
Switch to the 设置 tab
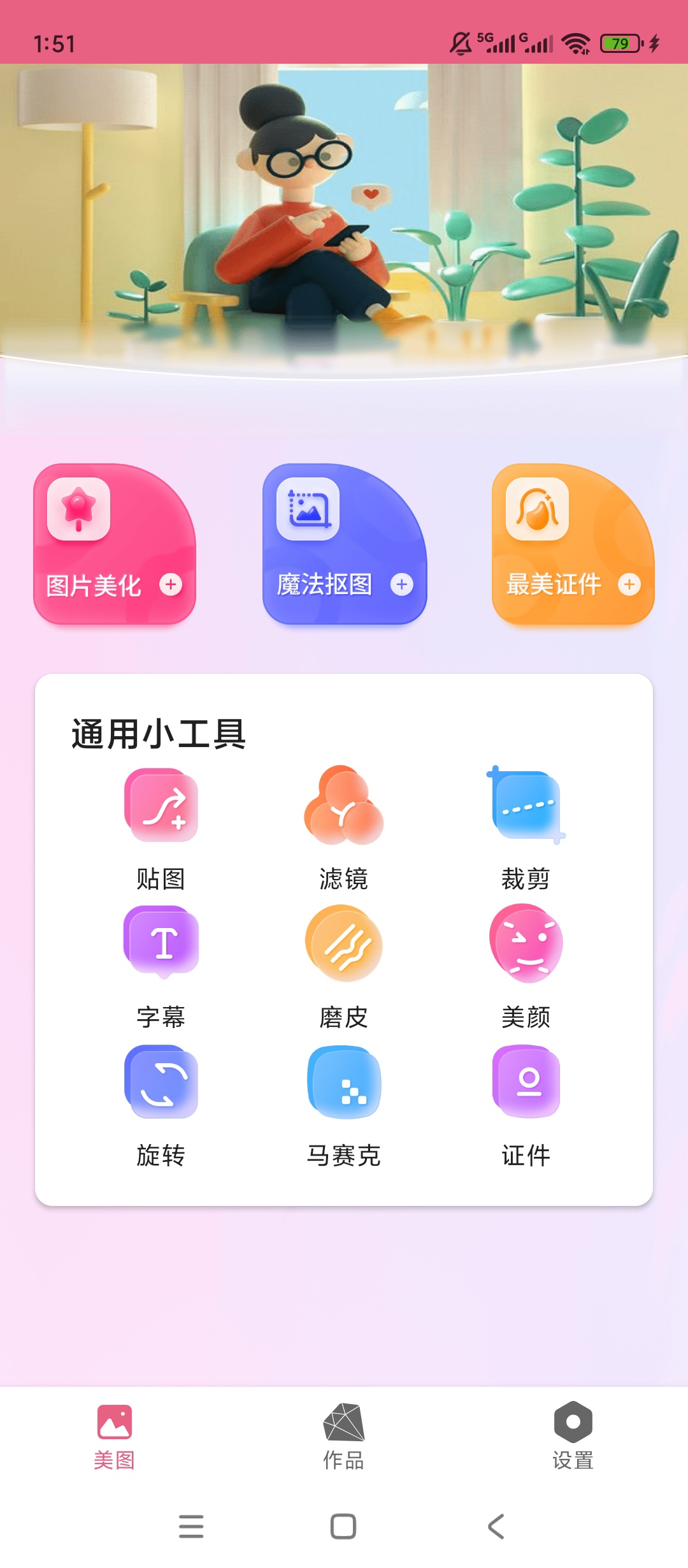point(573,1437)
